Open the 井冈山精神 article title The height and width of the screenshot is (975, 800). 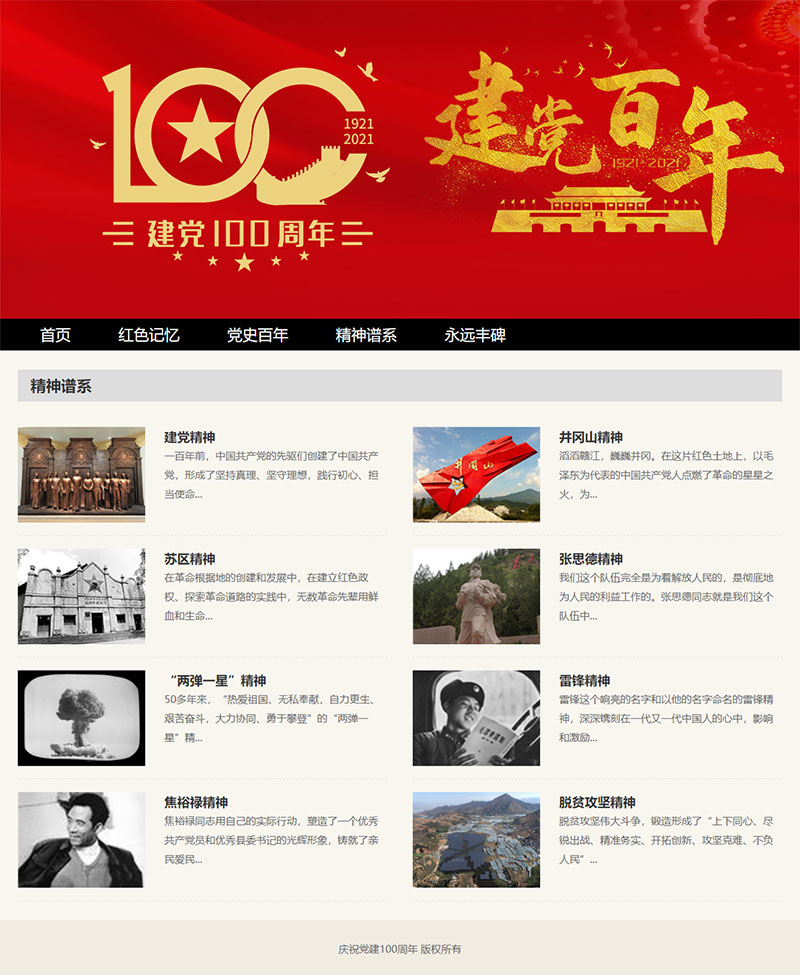[591, 437]
